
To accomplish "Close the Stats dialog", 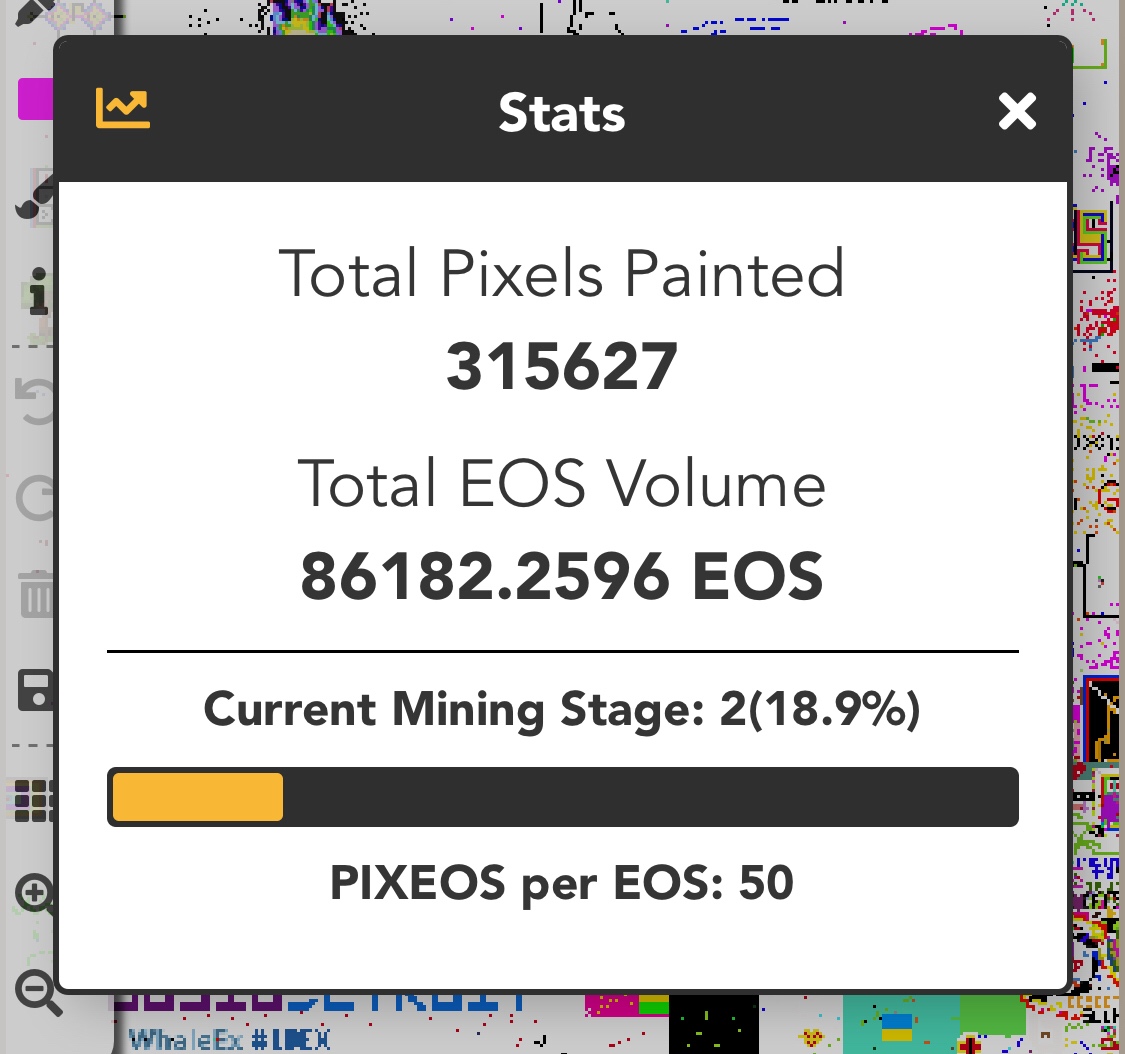I will pyautogui.click(x=1017, y=112).
